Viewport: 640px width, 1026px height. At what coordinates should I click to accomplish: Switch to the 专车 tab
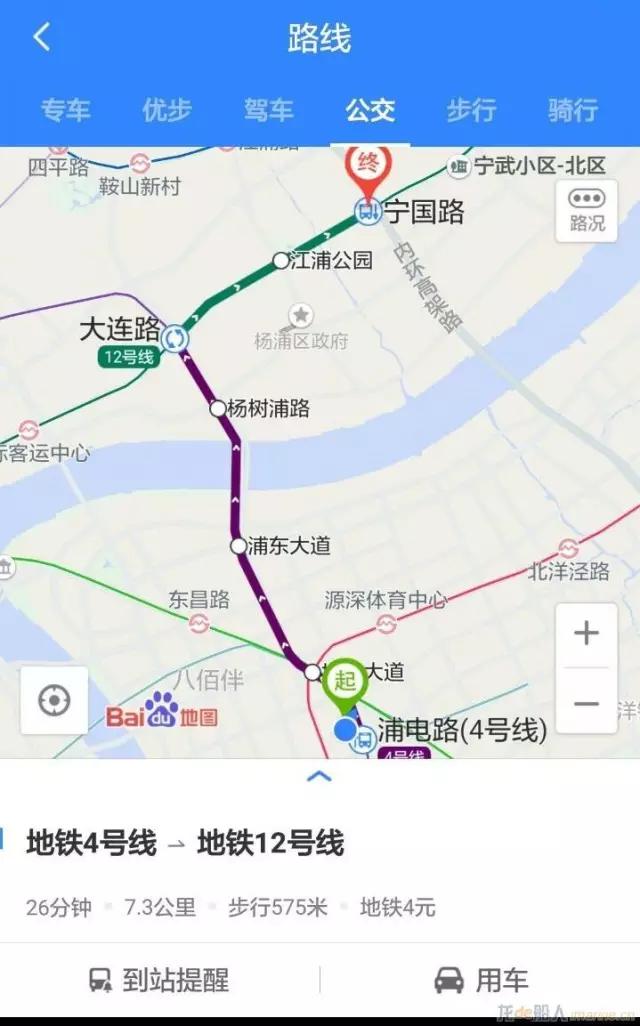tap(66, 110)
